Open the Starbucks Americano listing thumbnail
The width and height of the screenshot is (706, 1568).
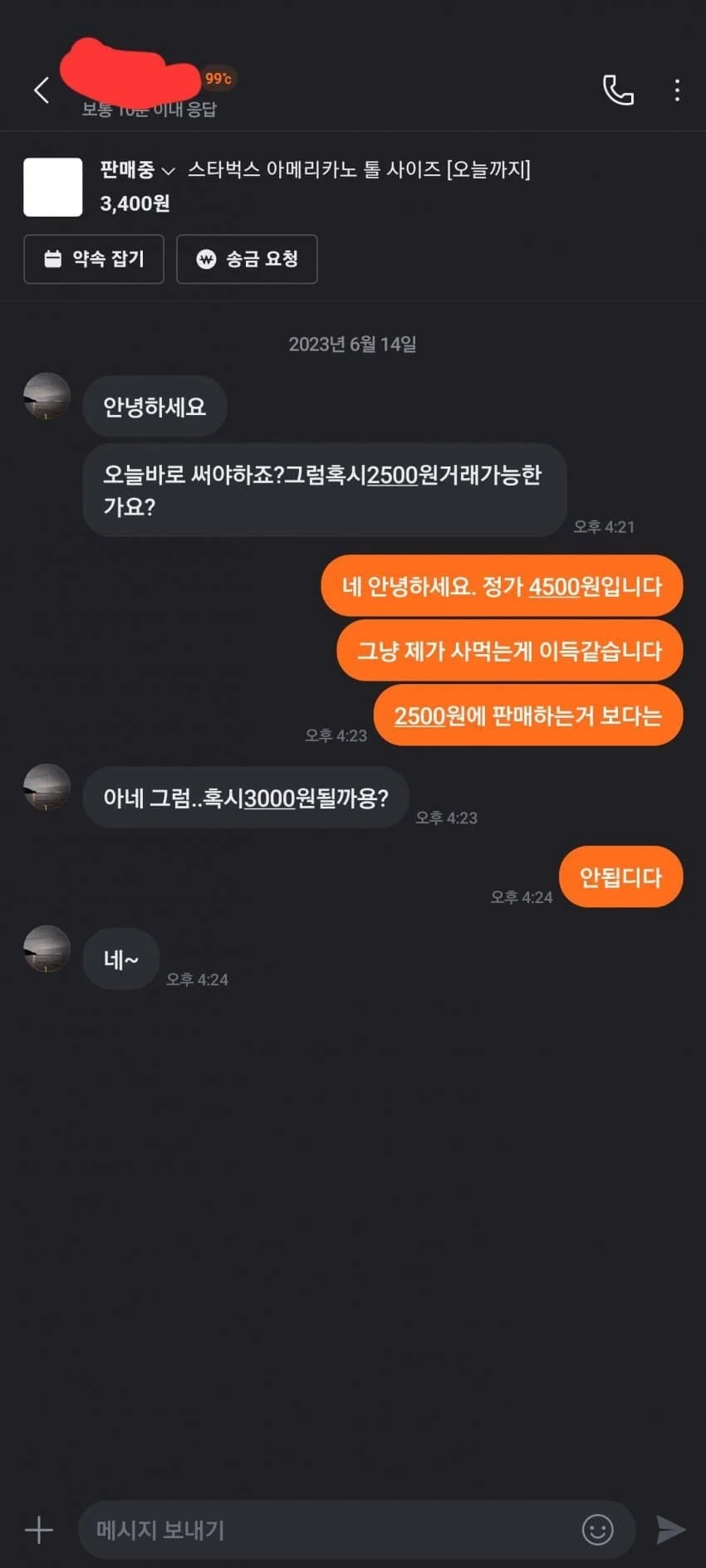tap(53, 188)
